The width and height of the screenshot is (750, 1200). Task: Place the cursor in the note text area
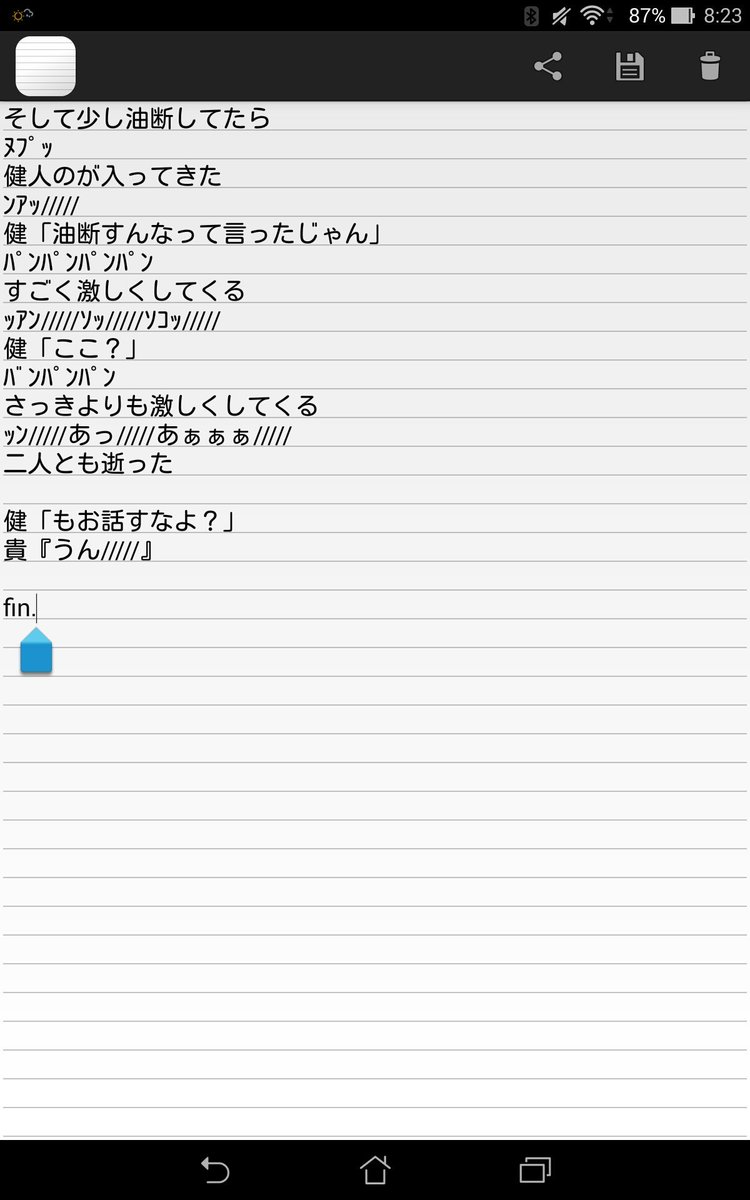(x=375, y=620)
